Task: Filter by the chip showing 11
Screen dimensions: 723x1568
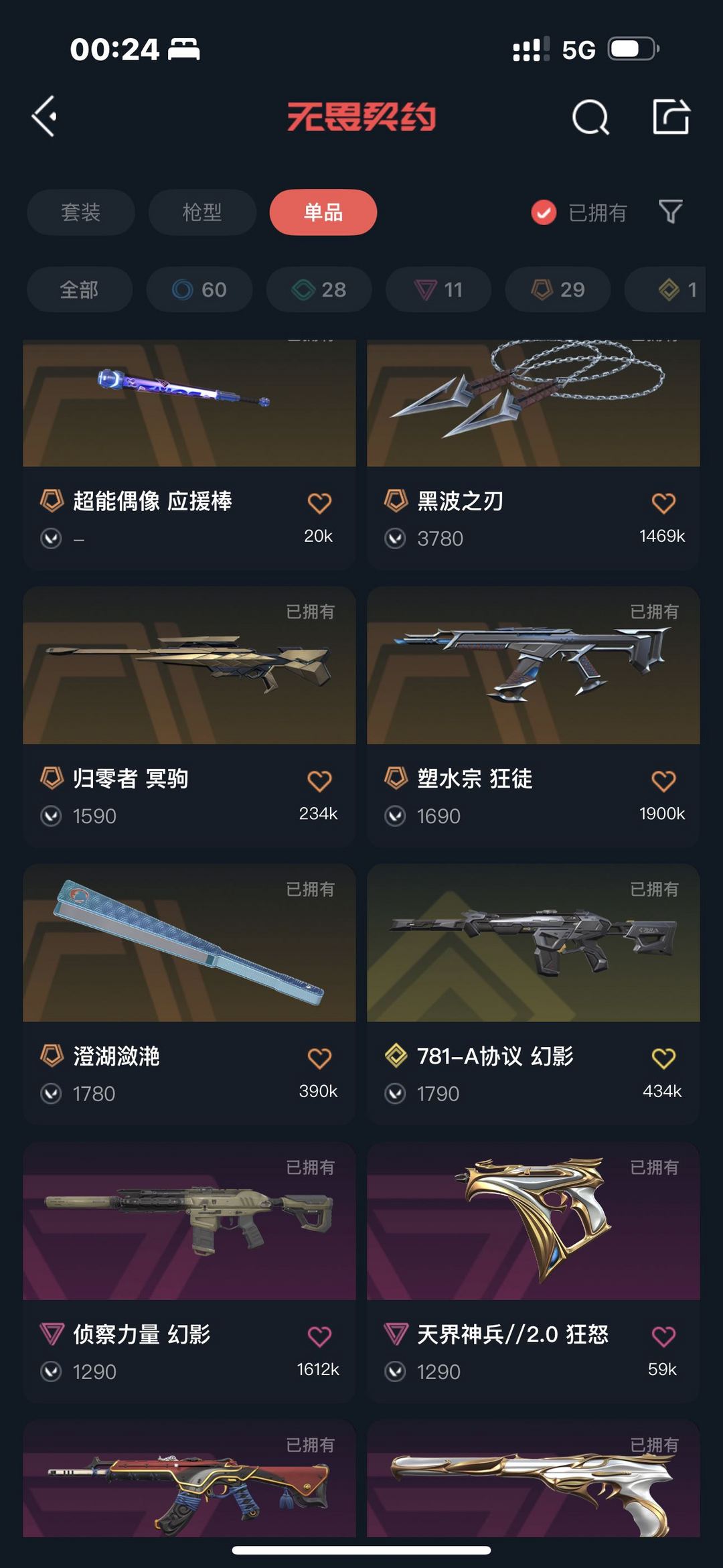Action: (x=438, y=289)
